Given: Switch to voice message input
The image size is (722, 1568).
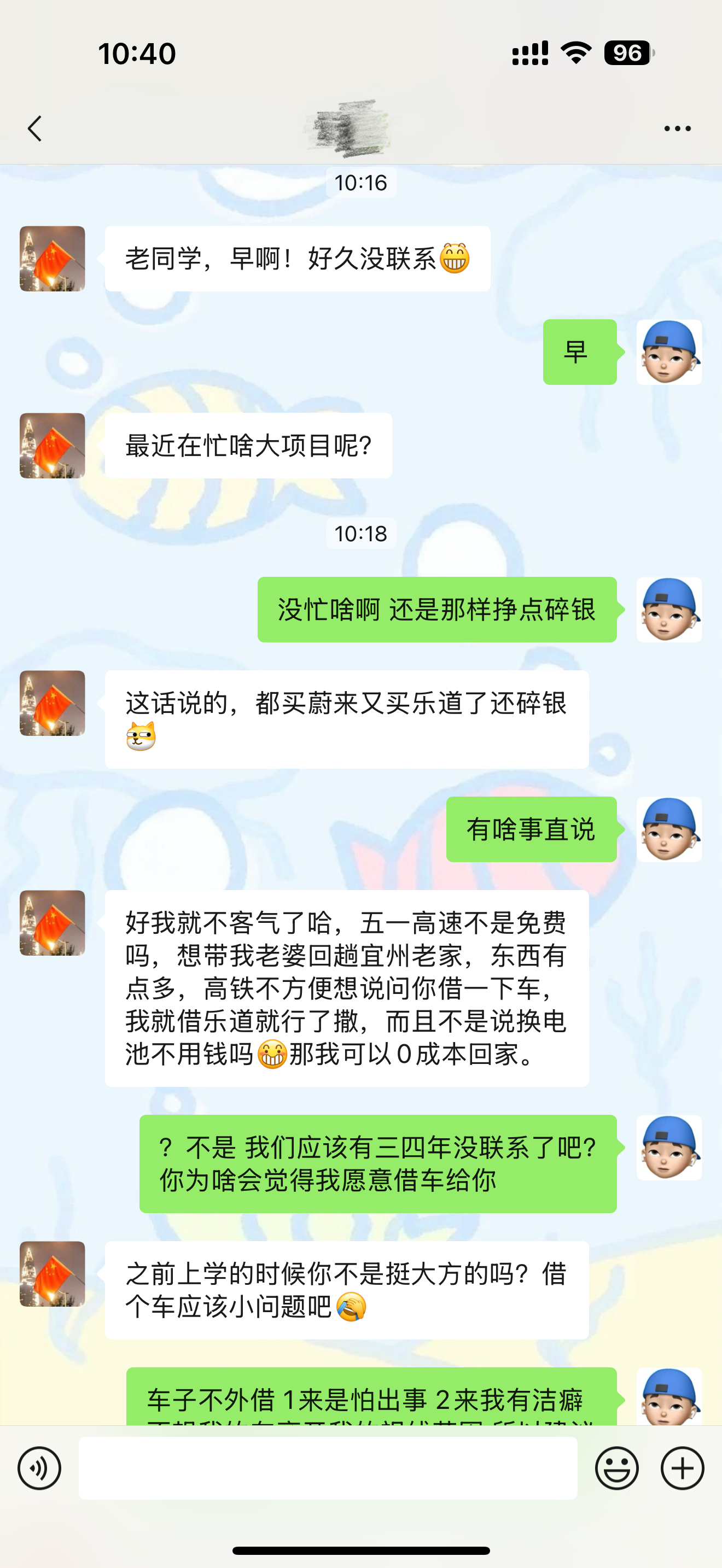Looking at the screenshot, I should click(39, 1468).
